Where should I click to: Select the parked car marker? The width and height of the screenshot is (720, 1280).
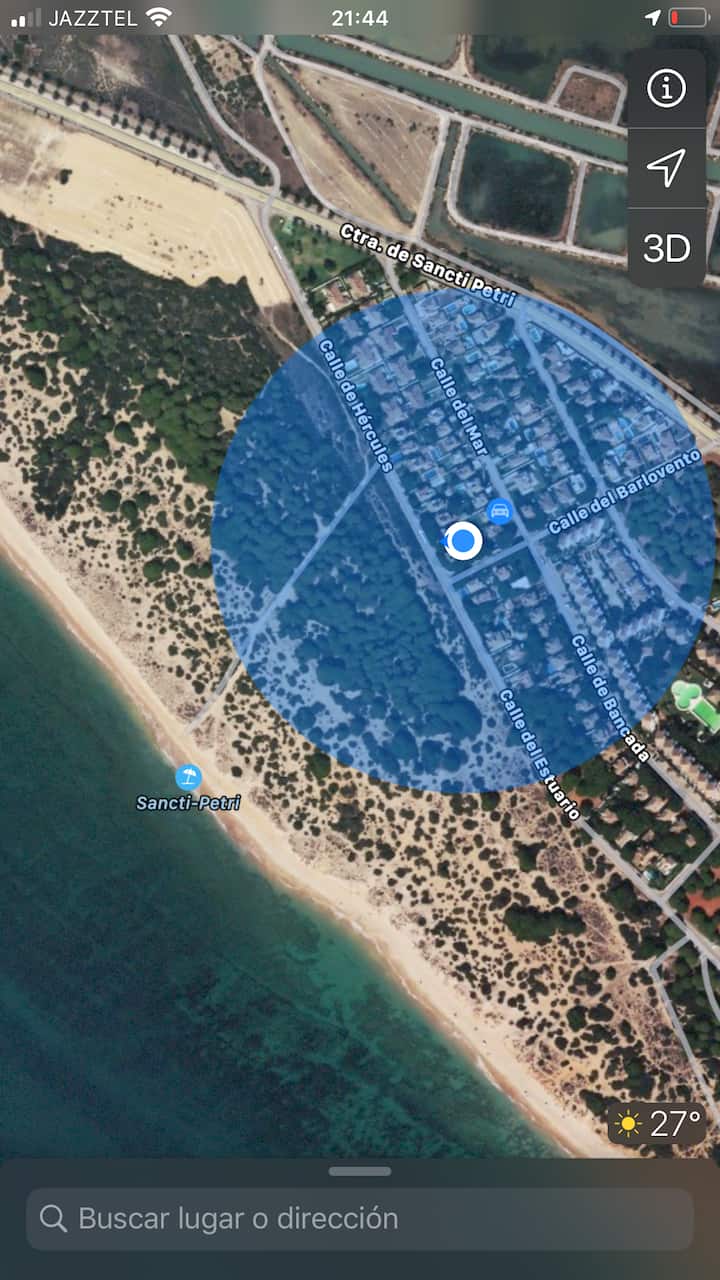(x=499, y=512)
